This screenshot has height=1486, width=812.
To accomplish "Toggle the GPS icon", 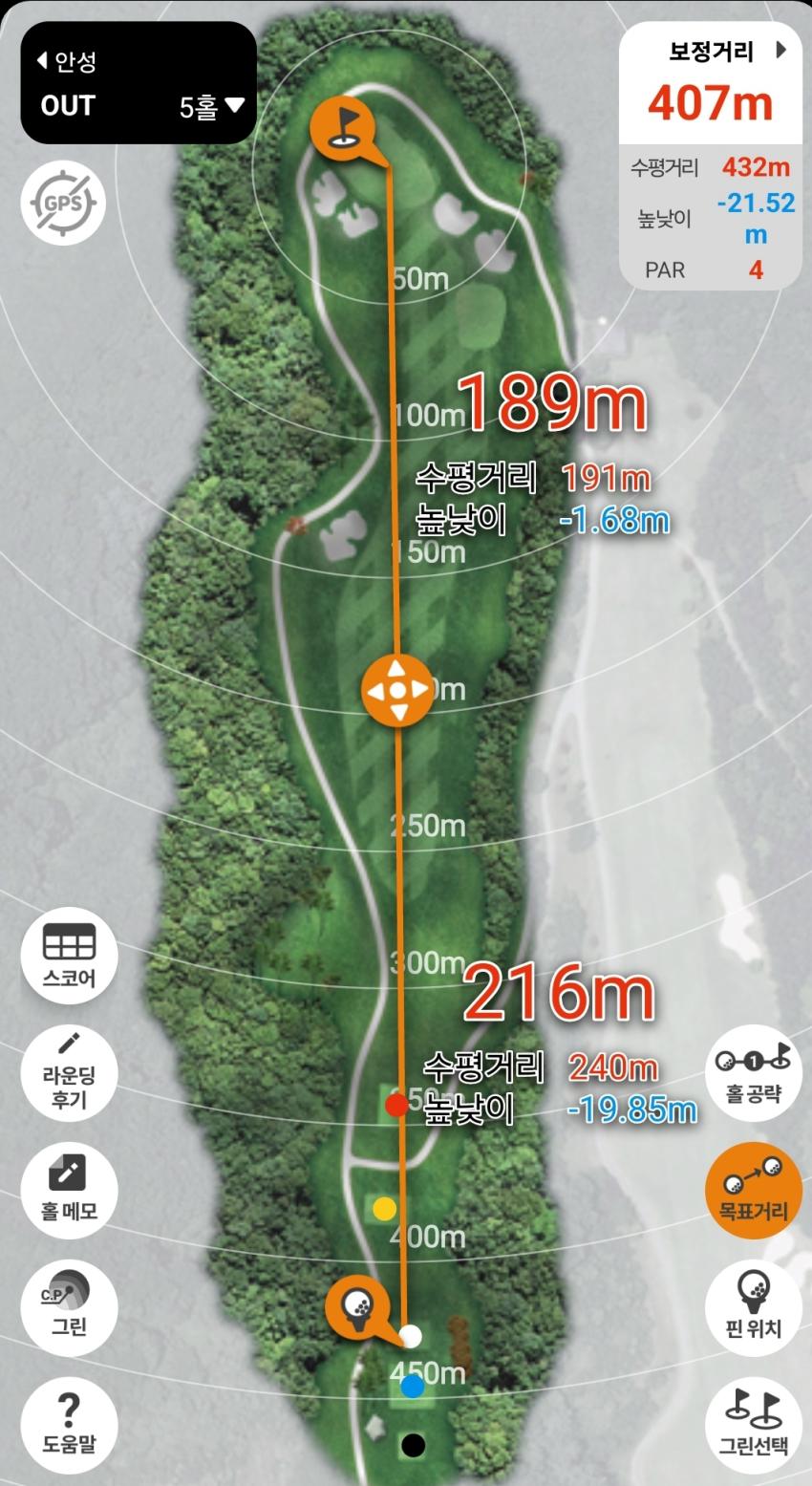I will pyautogui.click(x=63, y=203).
